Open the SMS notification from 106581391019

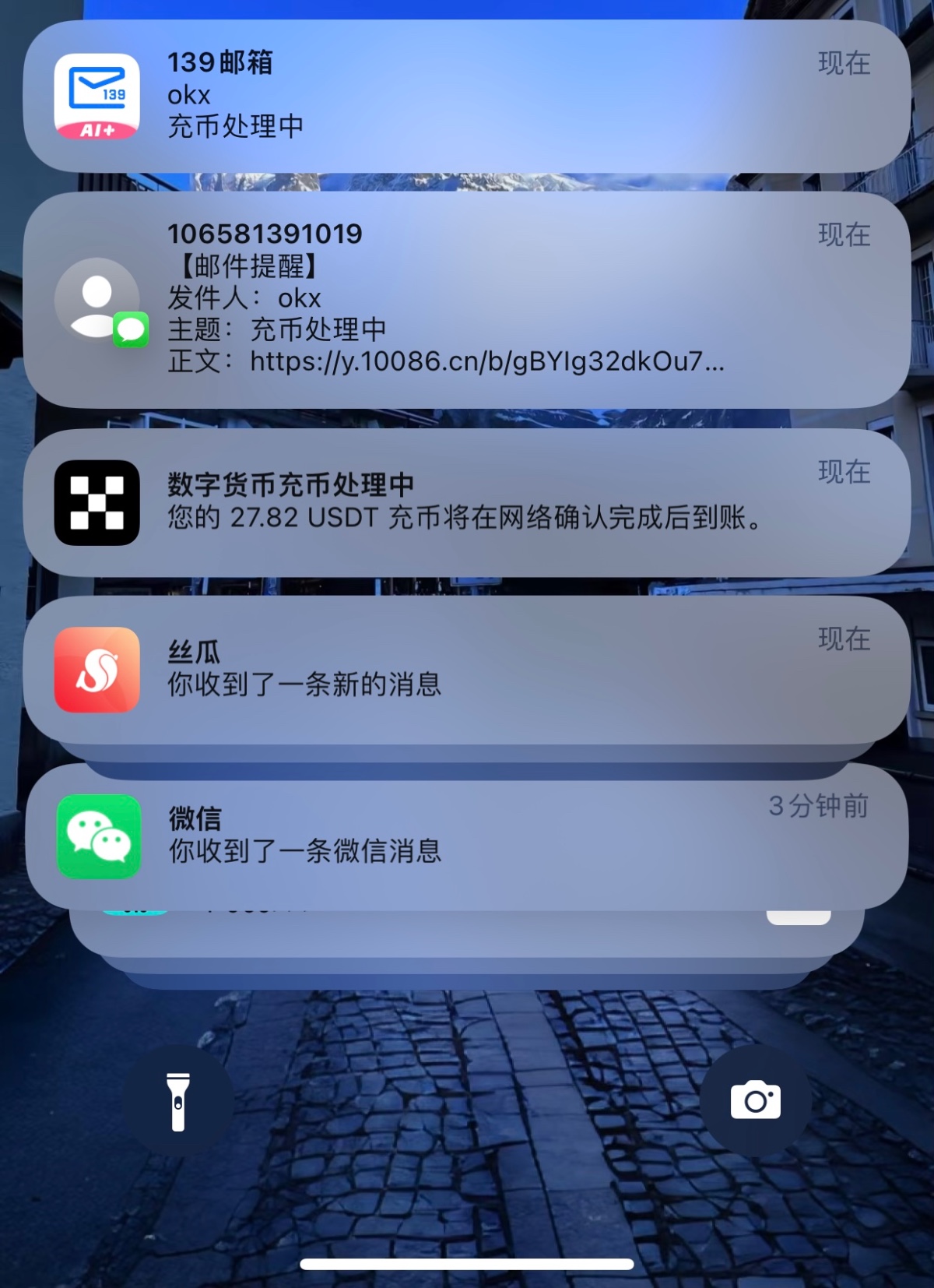(x=467, y=299)
